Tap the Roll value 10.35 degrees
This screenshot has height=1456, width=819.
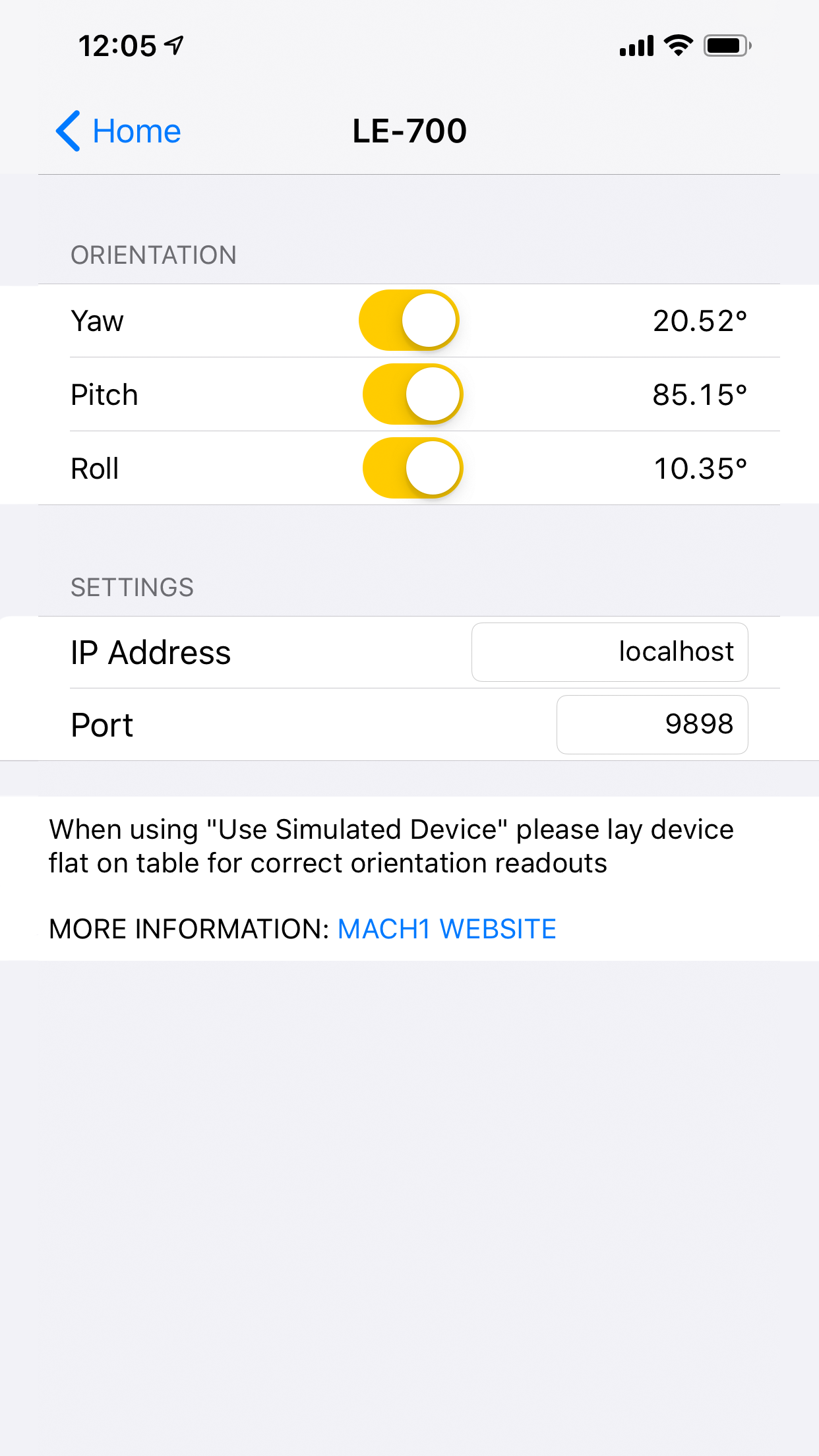[x=701, y=468]
